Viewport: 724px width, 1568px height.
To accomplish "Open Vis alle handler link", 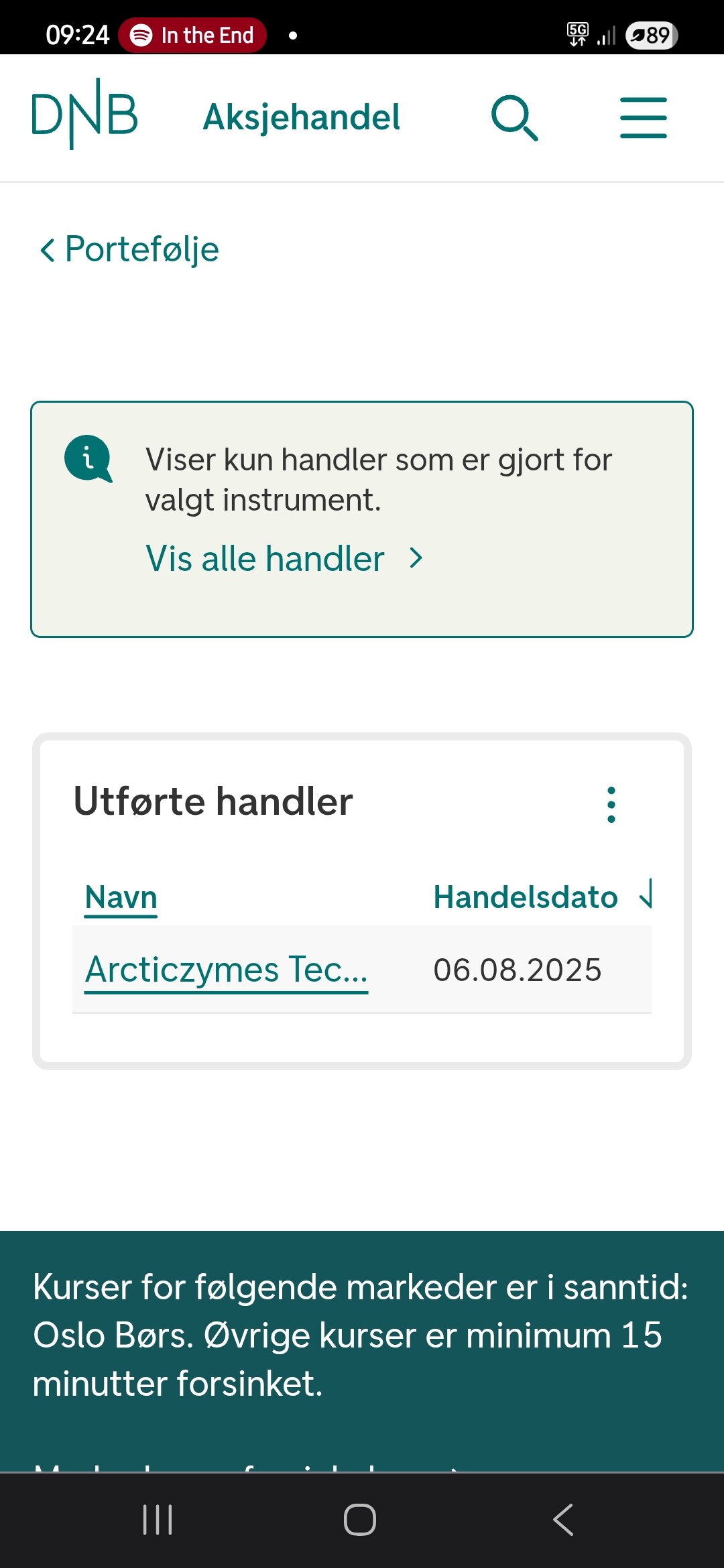I will [284, 558].
